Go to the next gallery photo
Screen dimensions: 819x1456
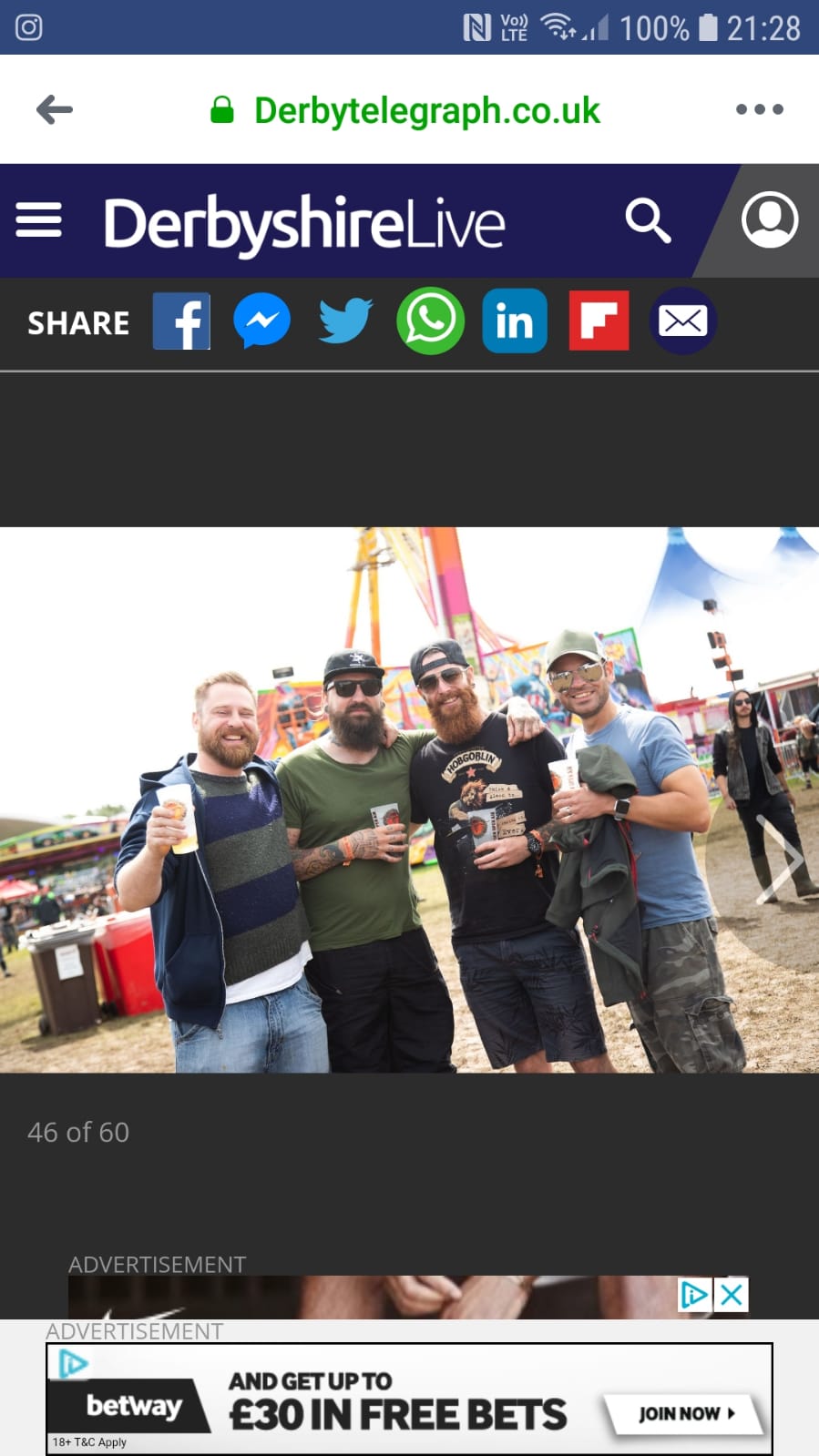[x=777, y=860]
